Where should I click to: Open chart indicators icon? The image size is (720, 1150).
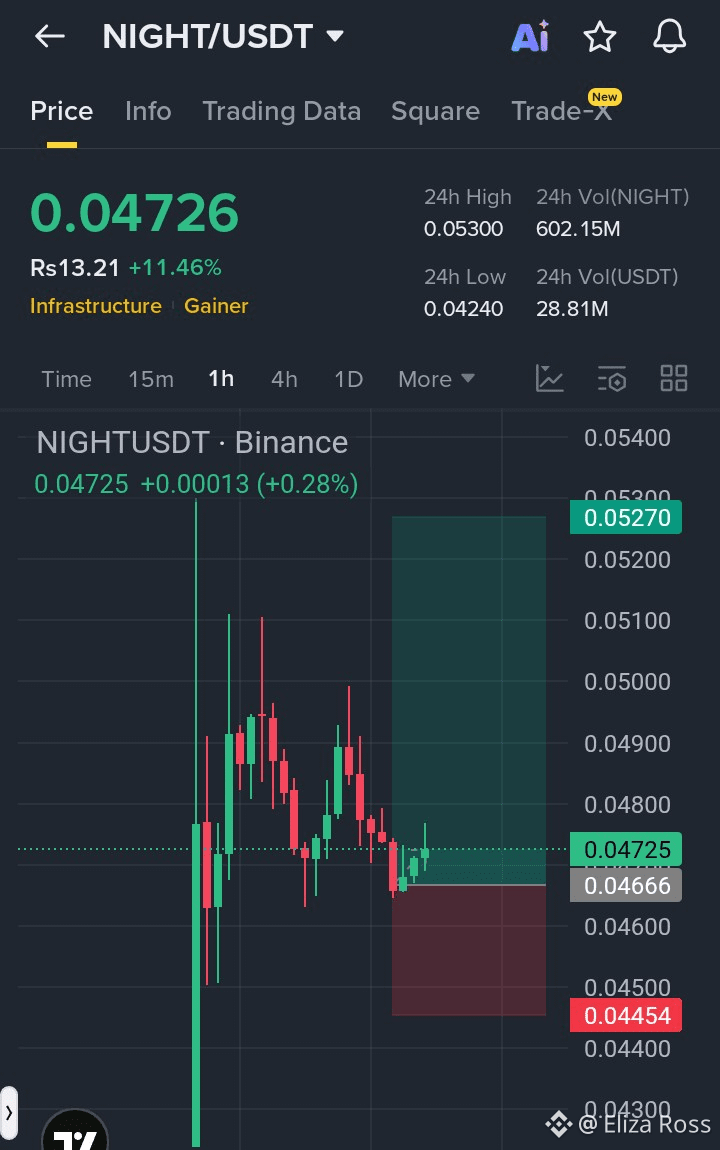click(x=550, y=378)
